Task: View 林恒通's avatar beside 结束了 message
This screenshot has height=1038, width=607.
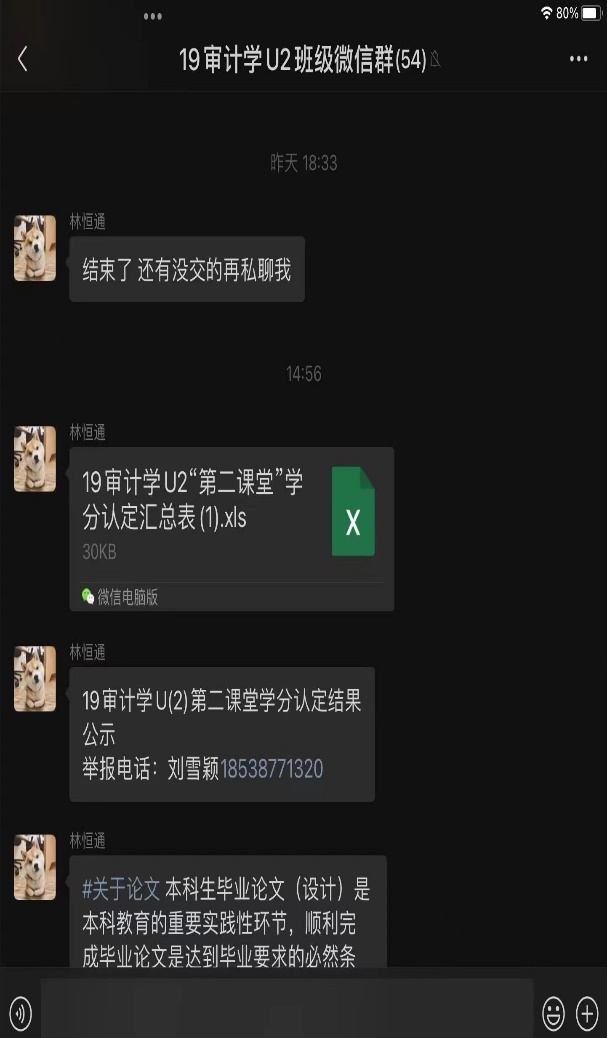Action: (35, 248)
